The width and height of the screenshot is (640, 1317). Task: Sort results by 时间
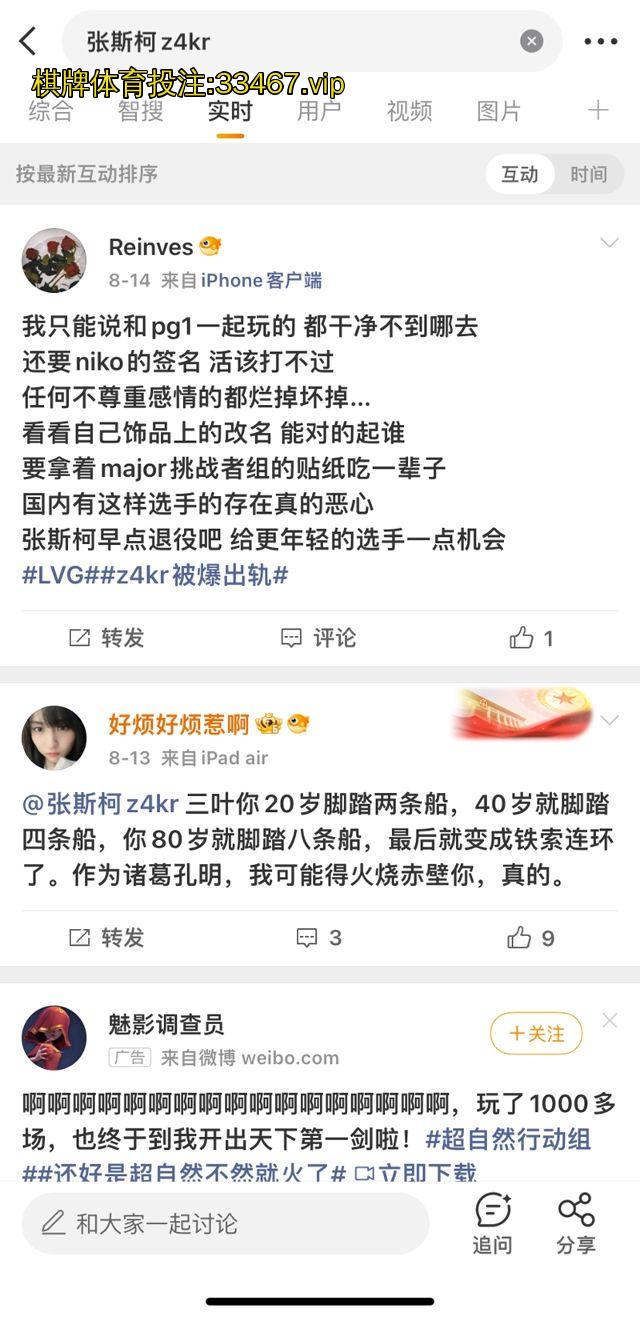click(x=588, y=174)
